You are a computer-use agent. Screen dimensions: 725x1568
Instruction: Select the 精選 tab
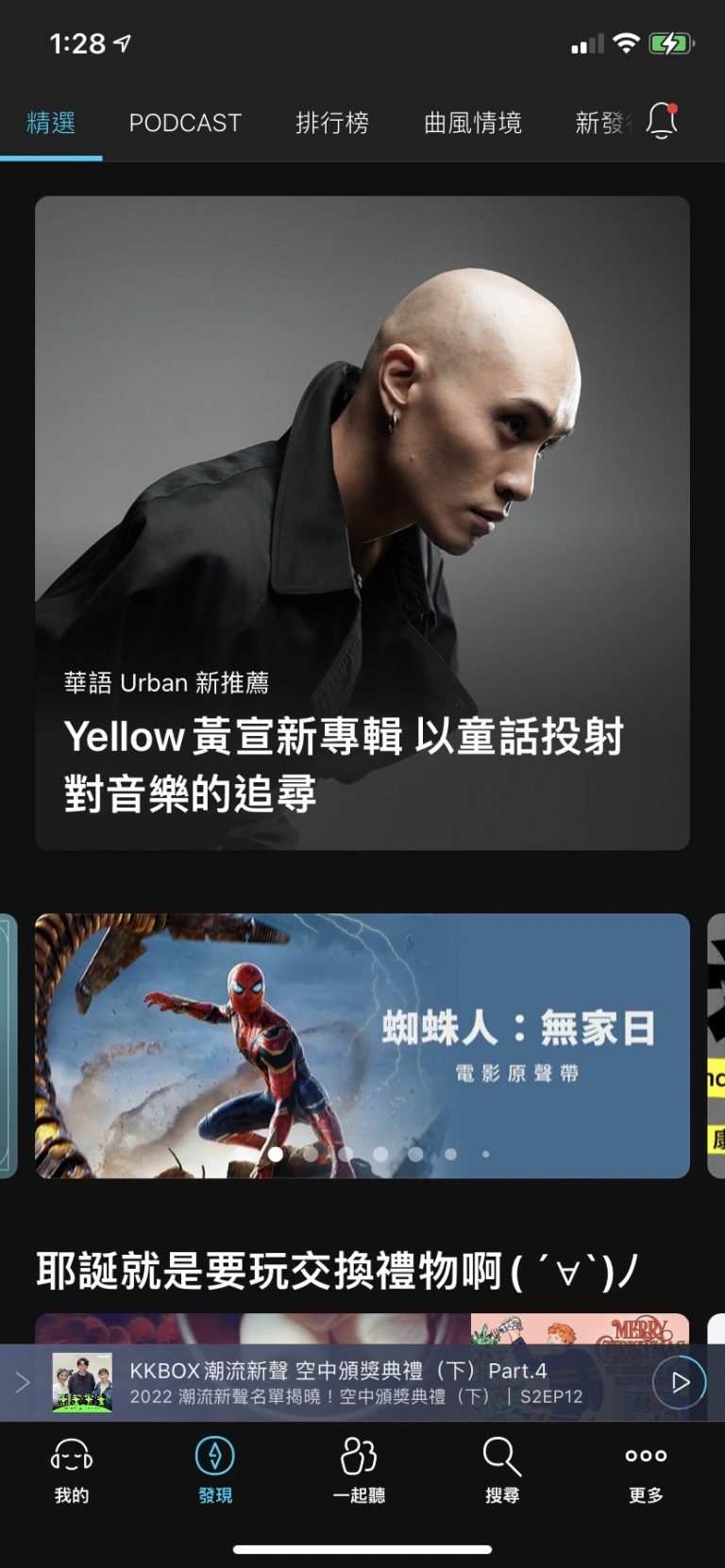(x=51, y=123)
